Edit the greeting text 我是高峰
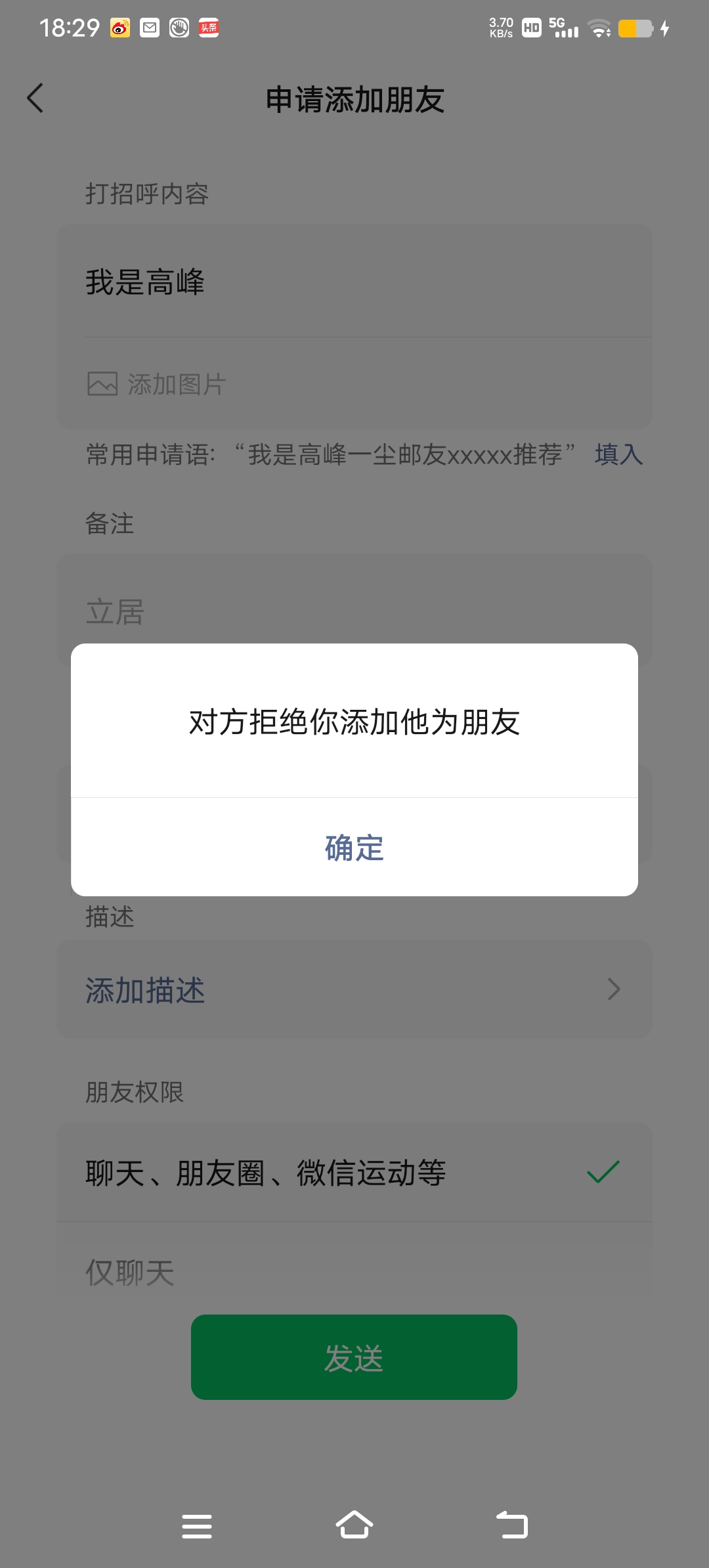 point(354,282)
